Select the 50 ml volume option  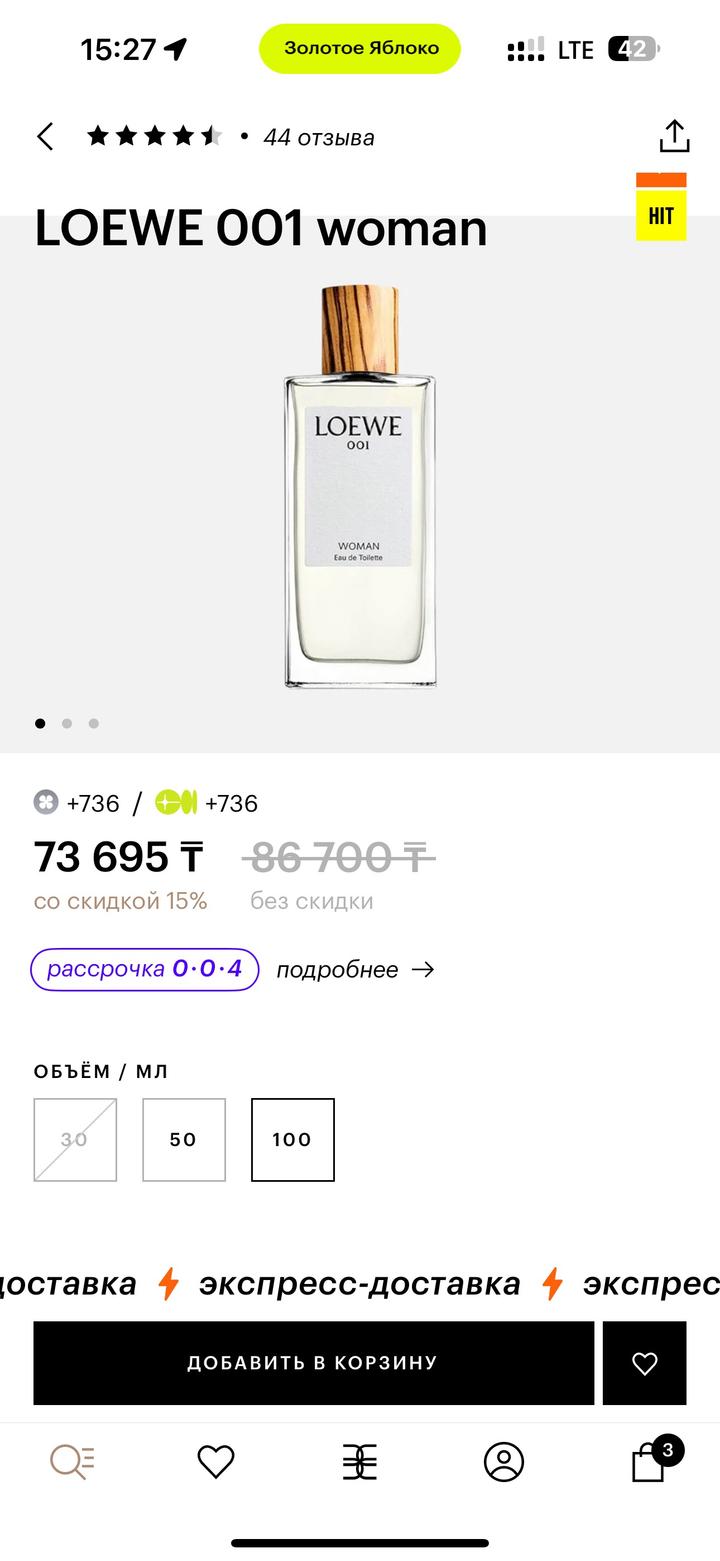pos(184,1140)
